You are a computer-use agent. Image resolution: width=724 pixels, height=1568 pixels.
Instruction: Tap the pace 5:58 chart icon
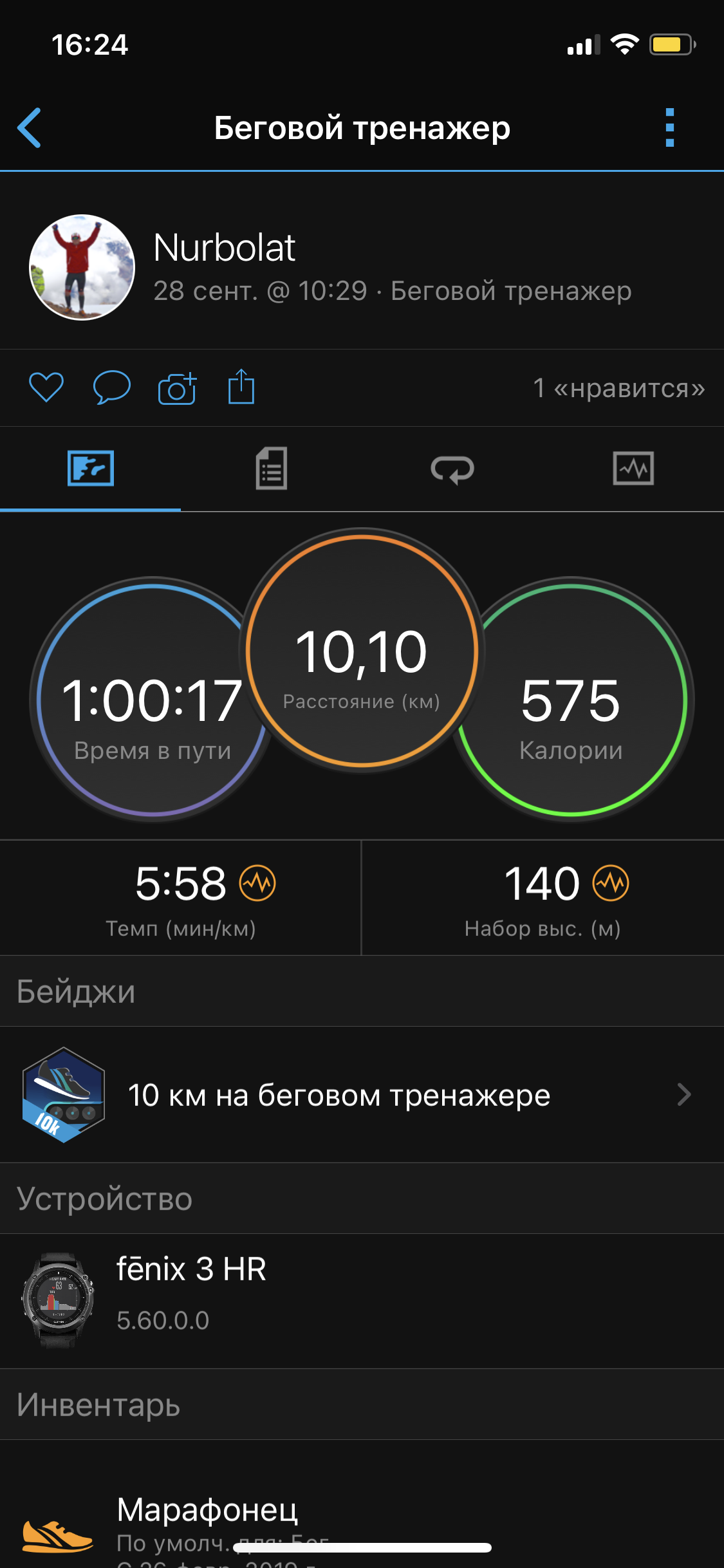point(257,883)
